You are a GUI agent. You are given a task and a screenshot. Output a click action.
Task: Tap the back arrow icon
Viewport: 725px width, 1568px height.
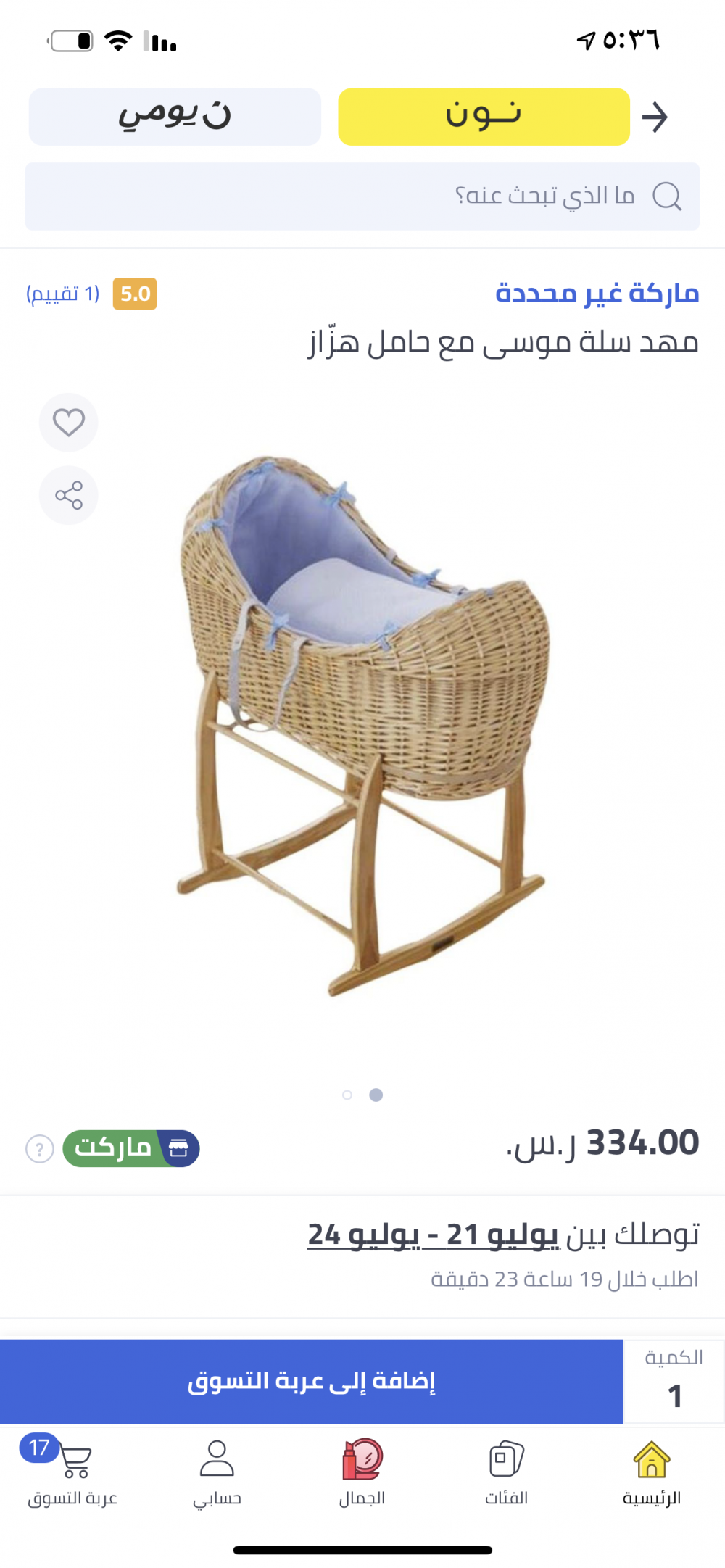point(654,117)
